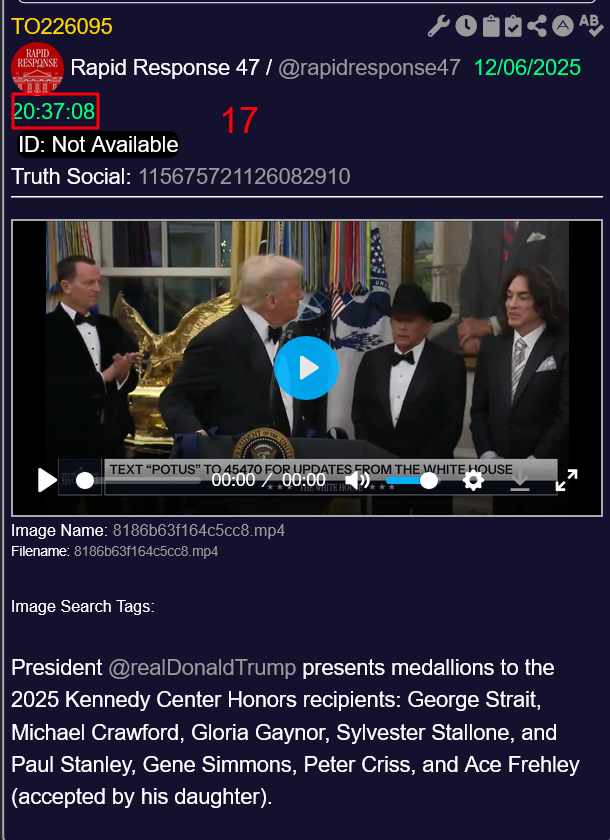This screenshot has height=840, width=610.
Task: Run the AB spell check icon
Action: [x=589, y=26]
